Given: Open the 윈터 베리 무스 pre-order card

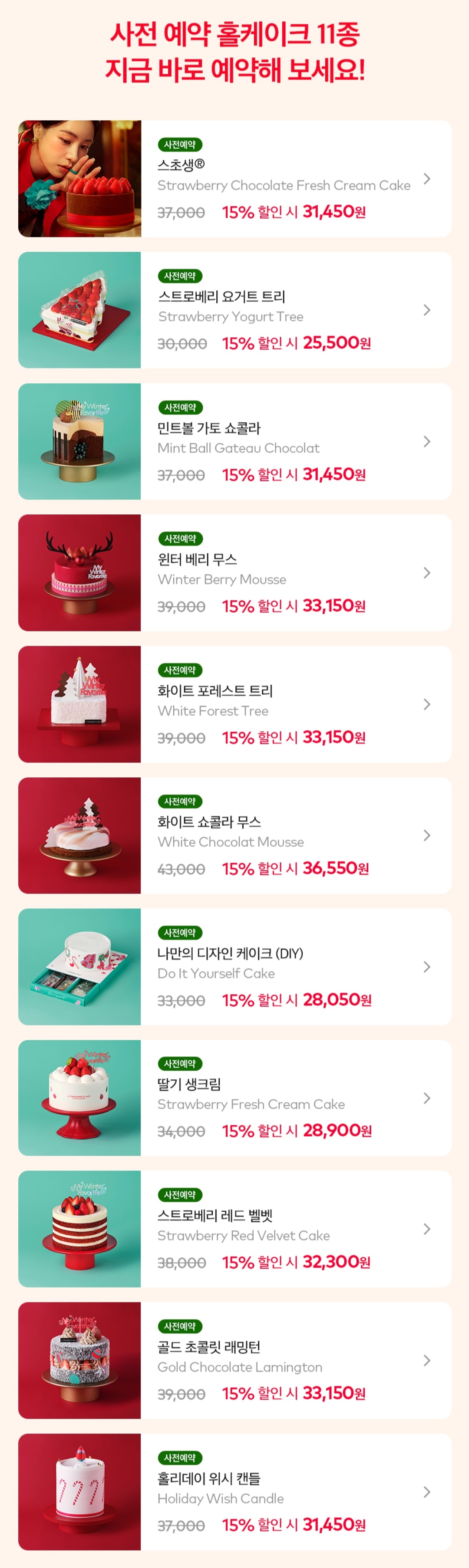Looking at the screenshot, I should click(234, 573).
